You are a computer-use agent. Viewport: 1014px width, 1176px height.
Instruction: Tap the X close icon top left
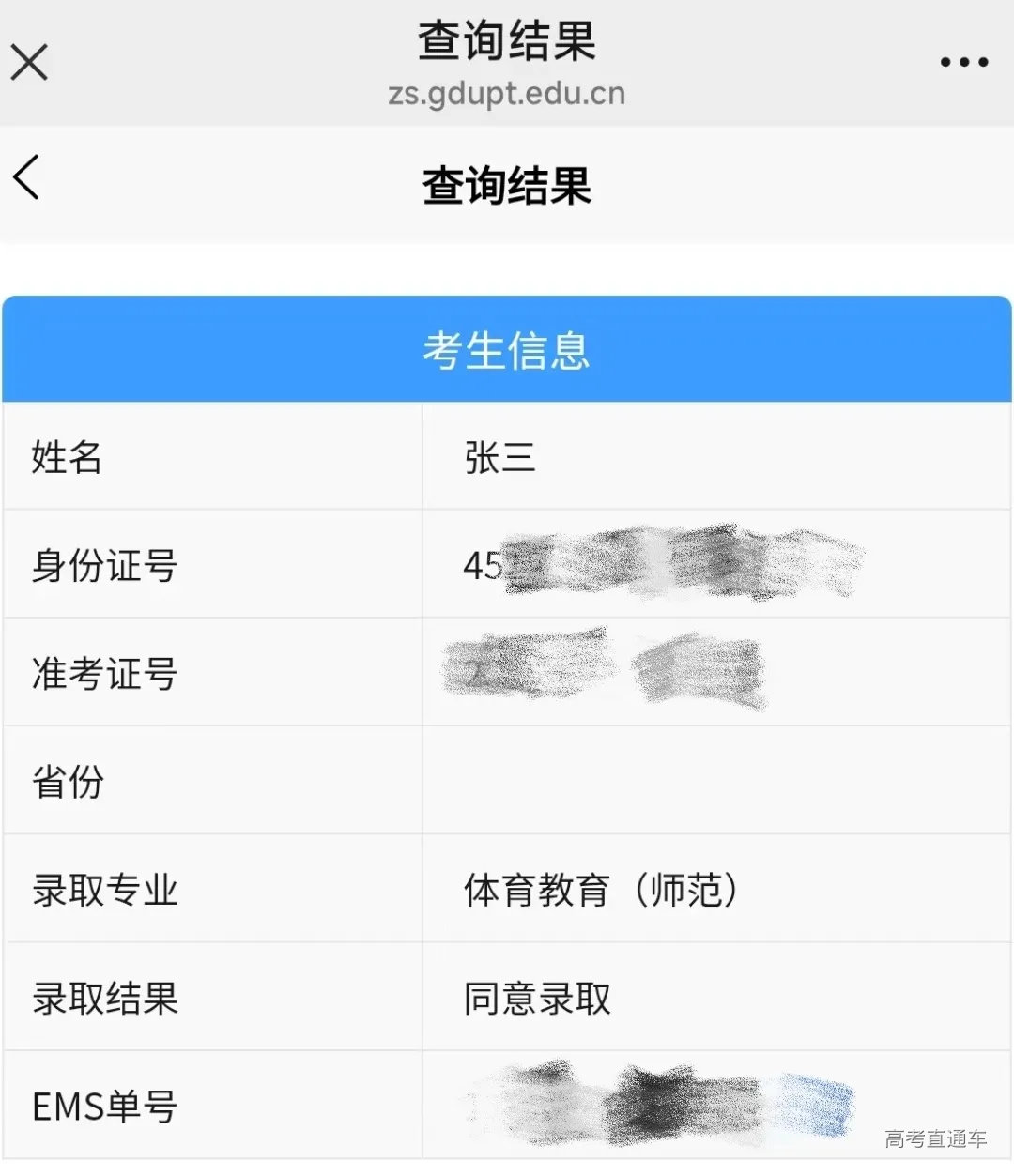(x=28, y=62)
